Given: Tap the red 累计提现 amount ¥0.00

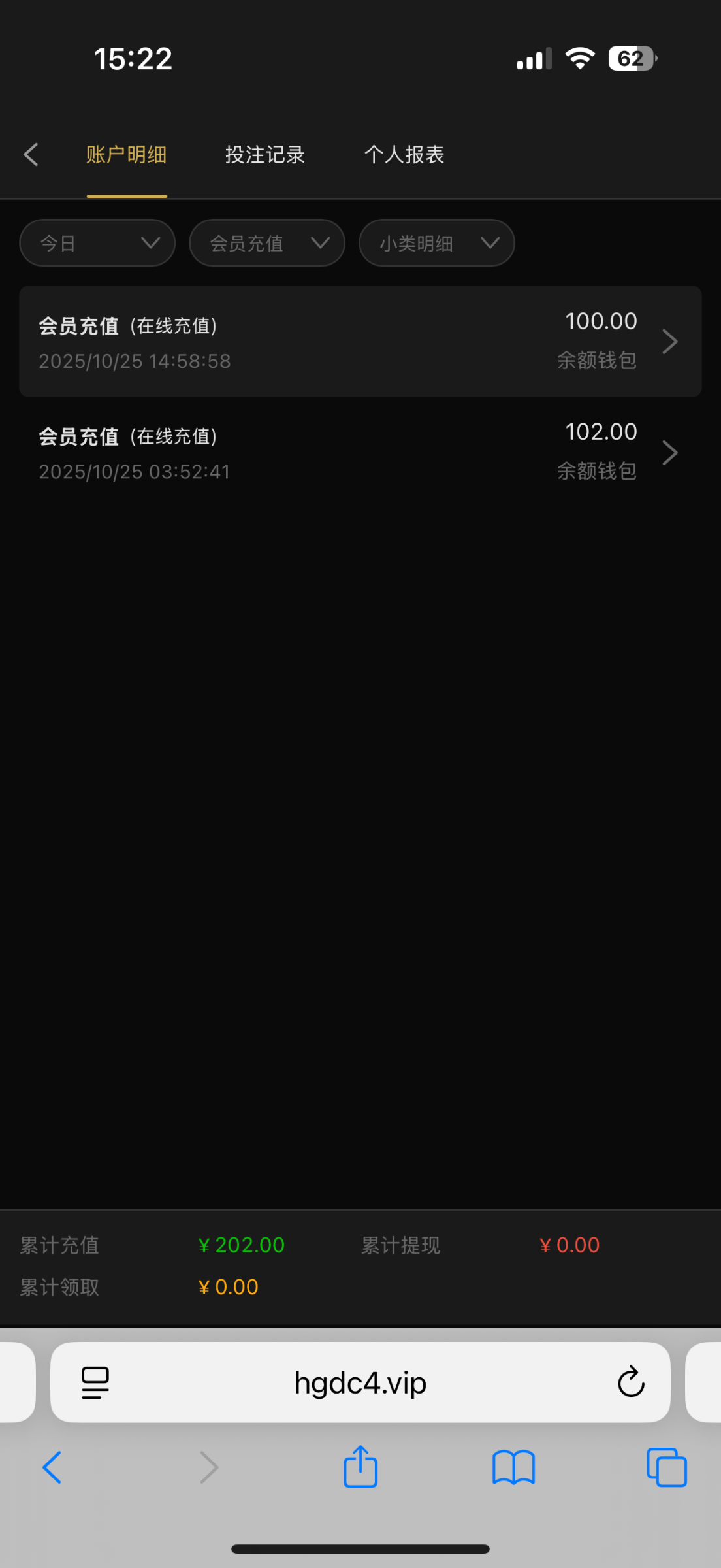Looking at the screenshot, I should [568, 1245].
